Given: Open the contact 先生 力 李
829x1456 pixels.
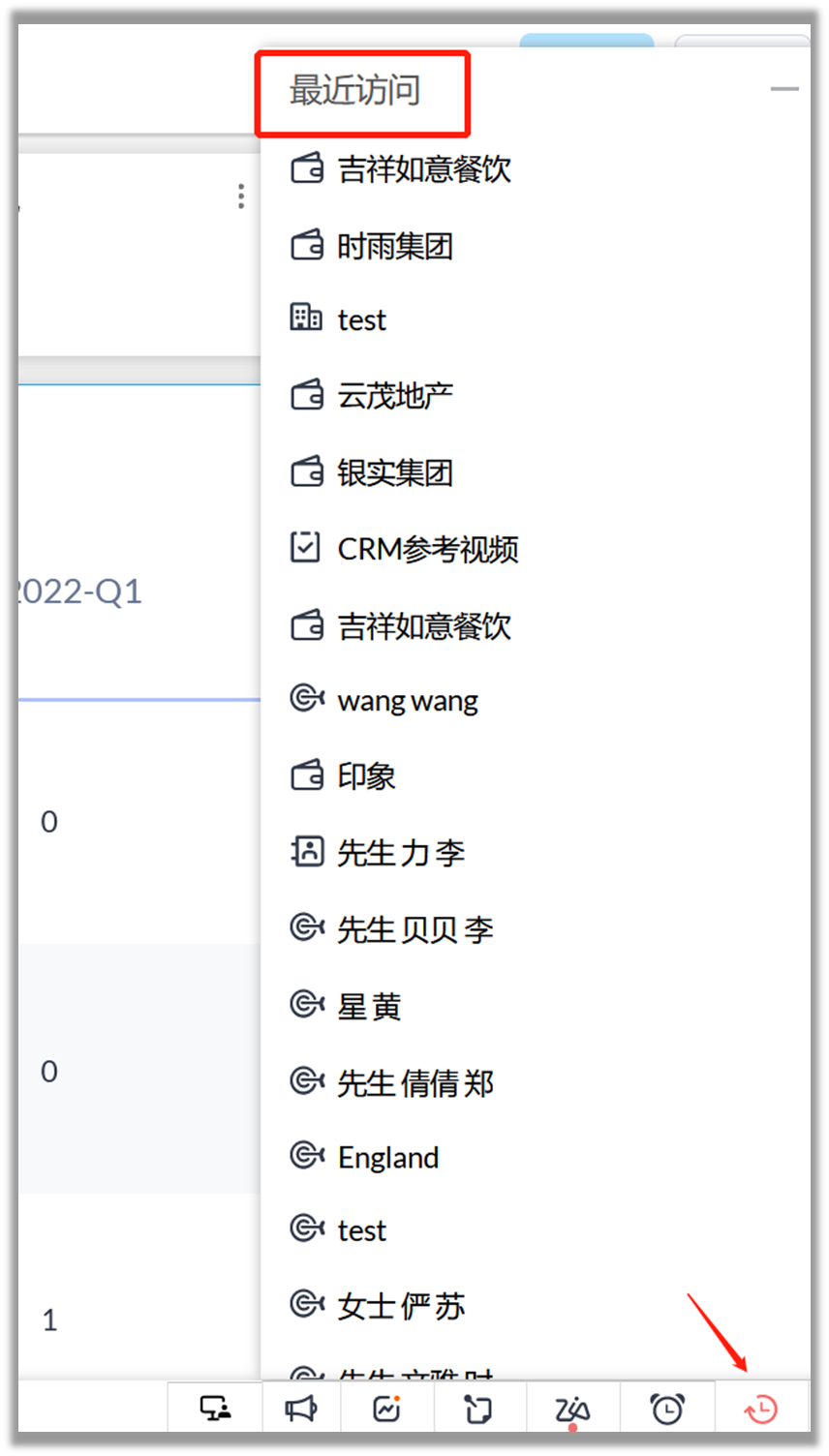Looking at the screenshot, I should coord(400,853).
